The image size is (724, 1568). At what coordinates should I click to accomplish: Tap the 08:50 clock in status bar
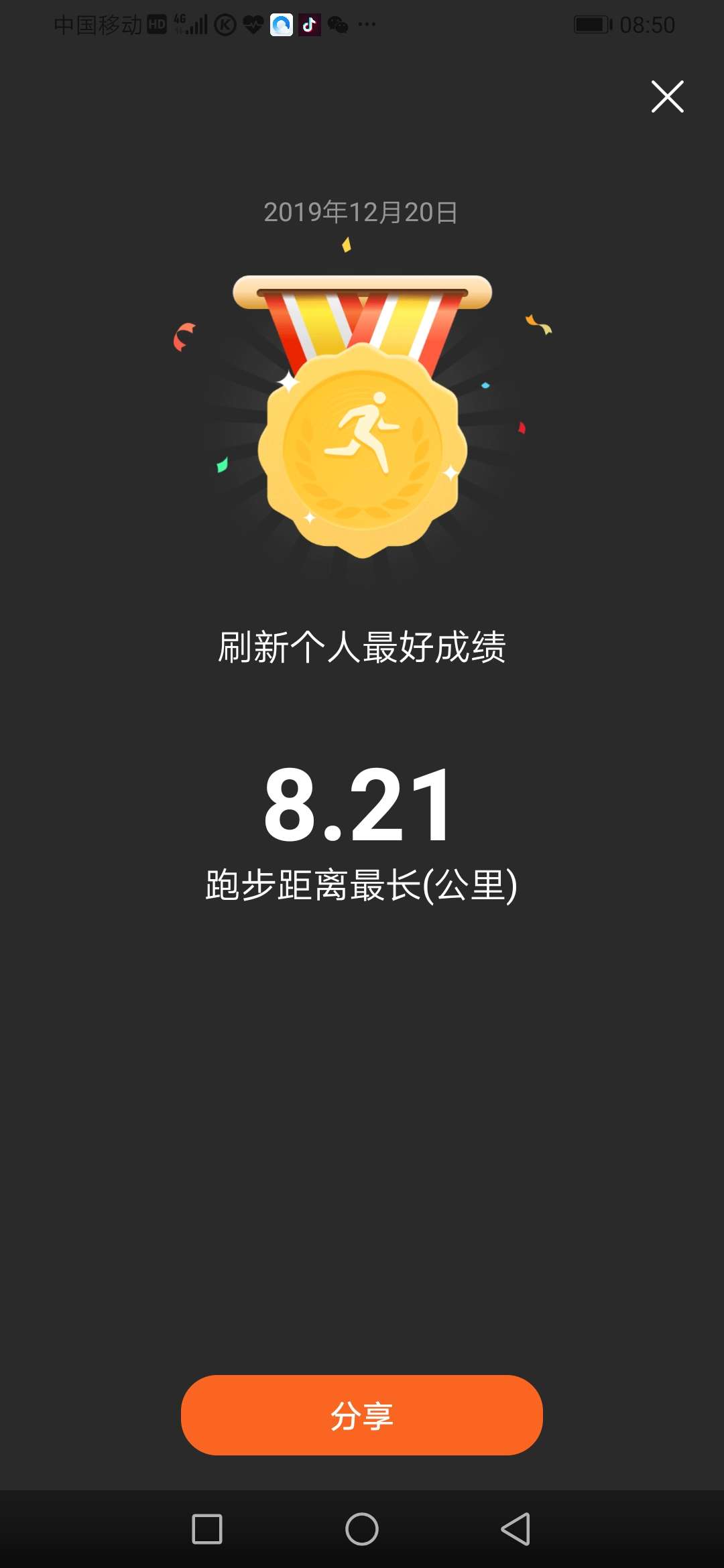coord(647,25)
